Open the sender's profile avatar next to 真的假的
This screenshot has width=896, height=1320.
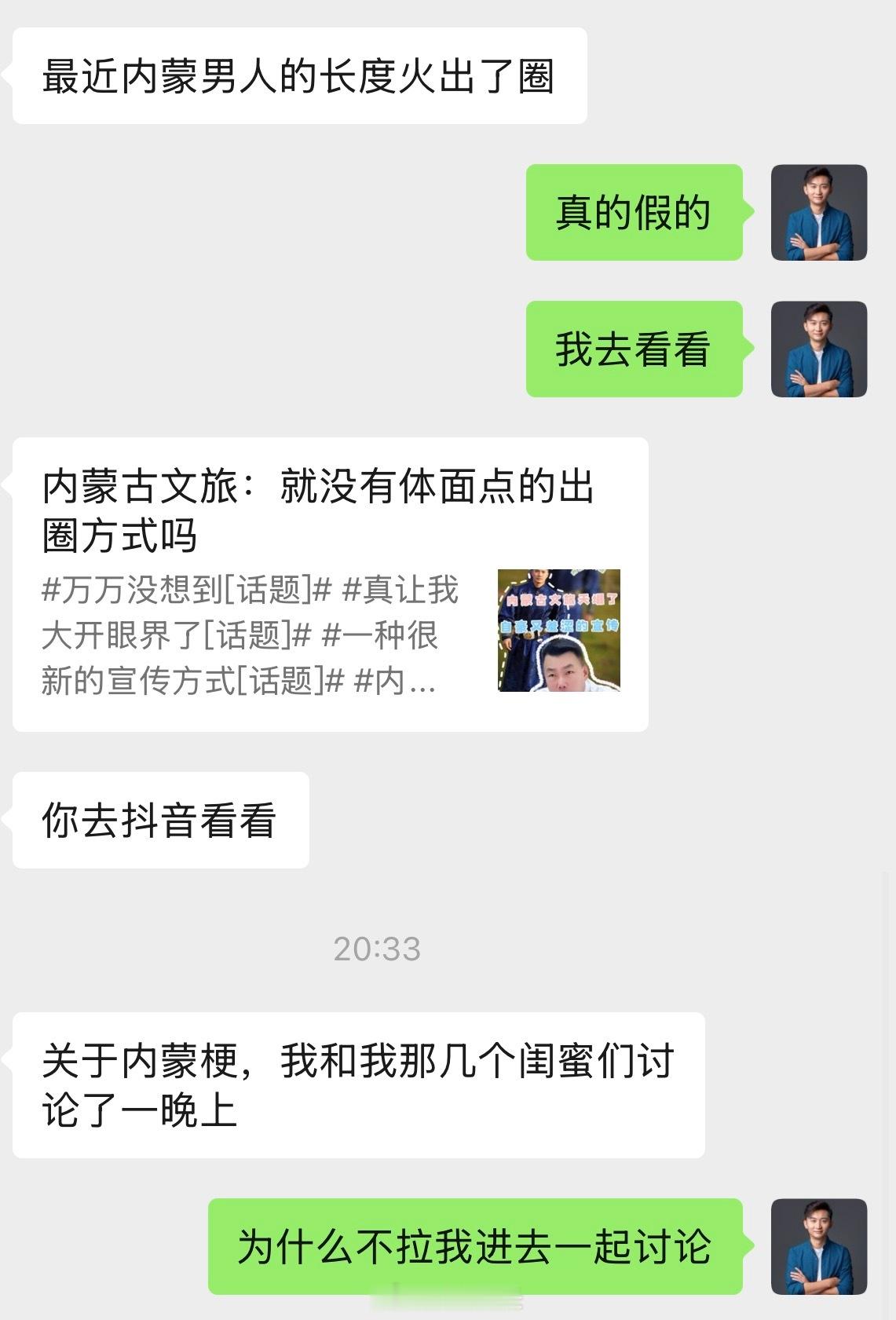(x=820, y=213)
